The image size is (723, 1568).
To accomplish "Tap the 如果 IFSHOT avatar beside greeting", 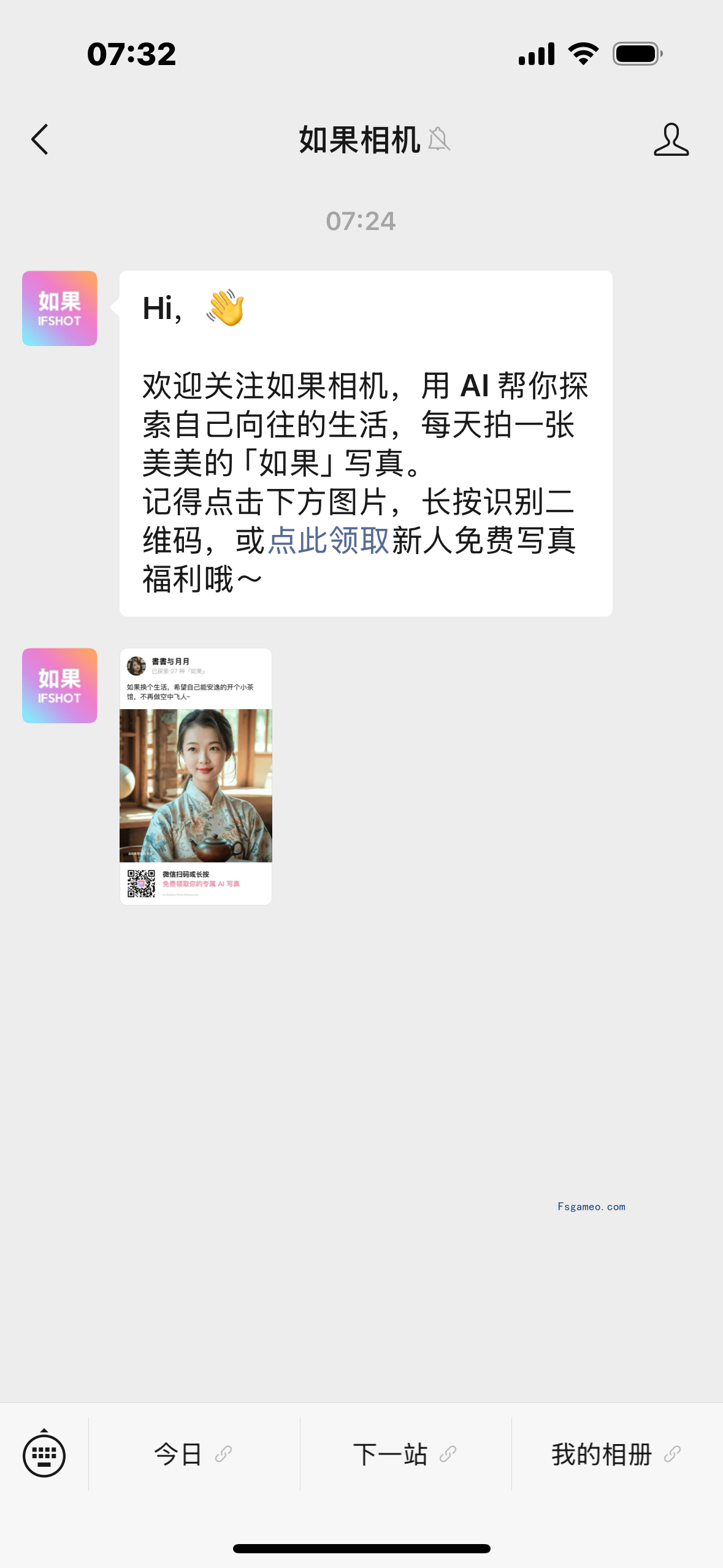I will coord(59,309).
